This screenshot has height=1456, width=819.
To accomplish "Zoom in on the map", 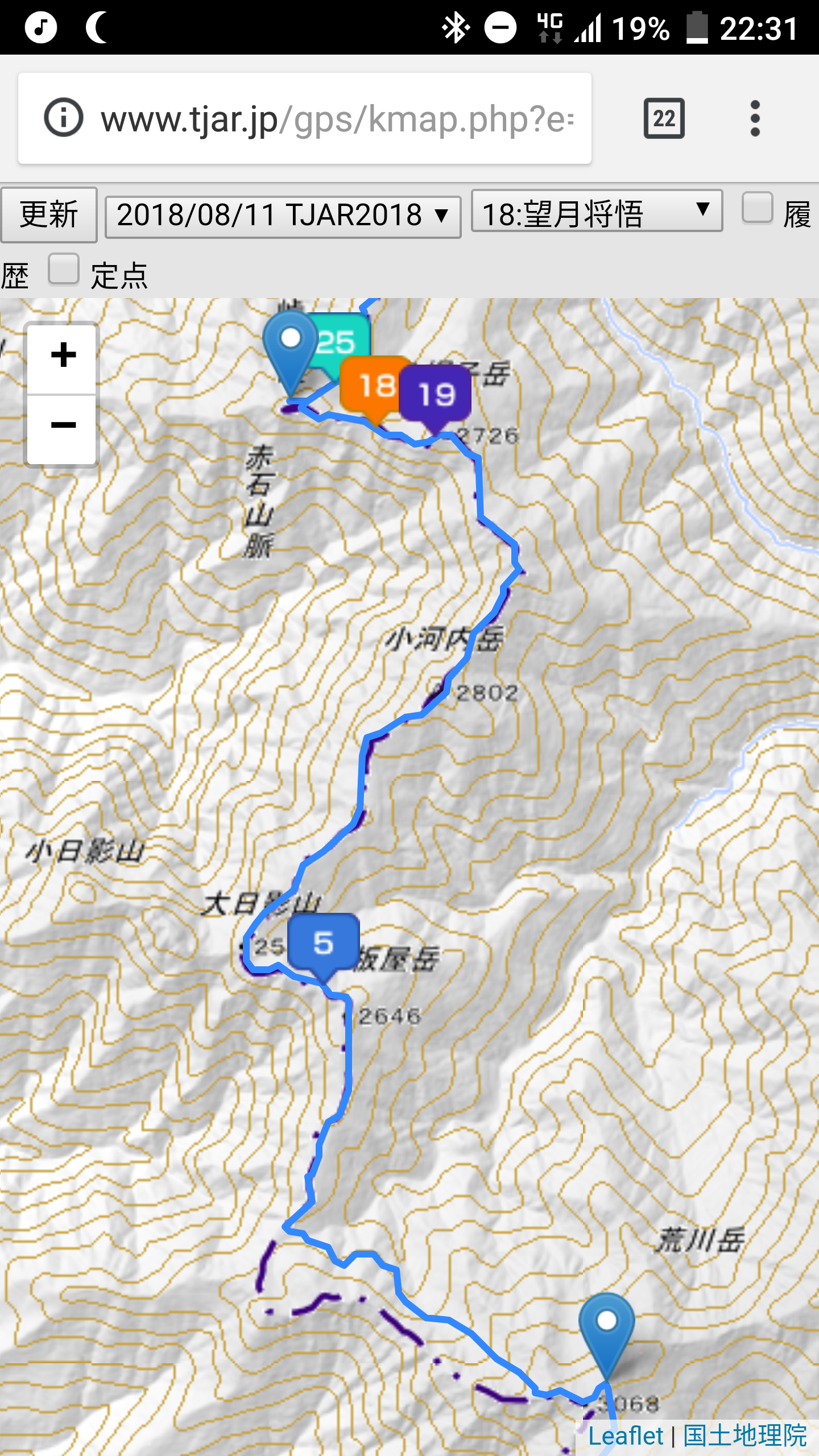I will click(x=63, y=357).
